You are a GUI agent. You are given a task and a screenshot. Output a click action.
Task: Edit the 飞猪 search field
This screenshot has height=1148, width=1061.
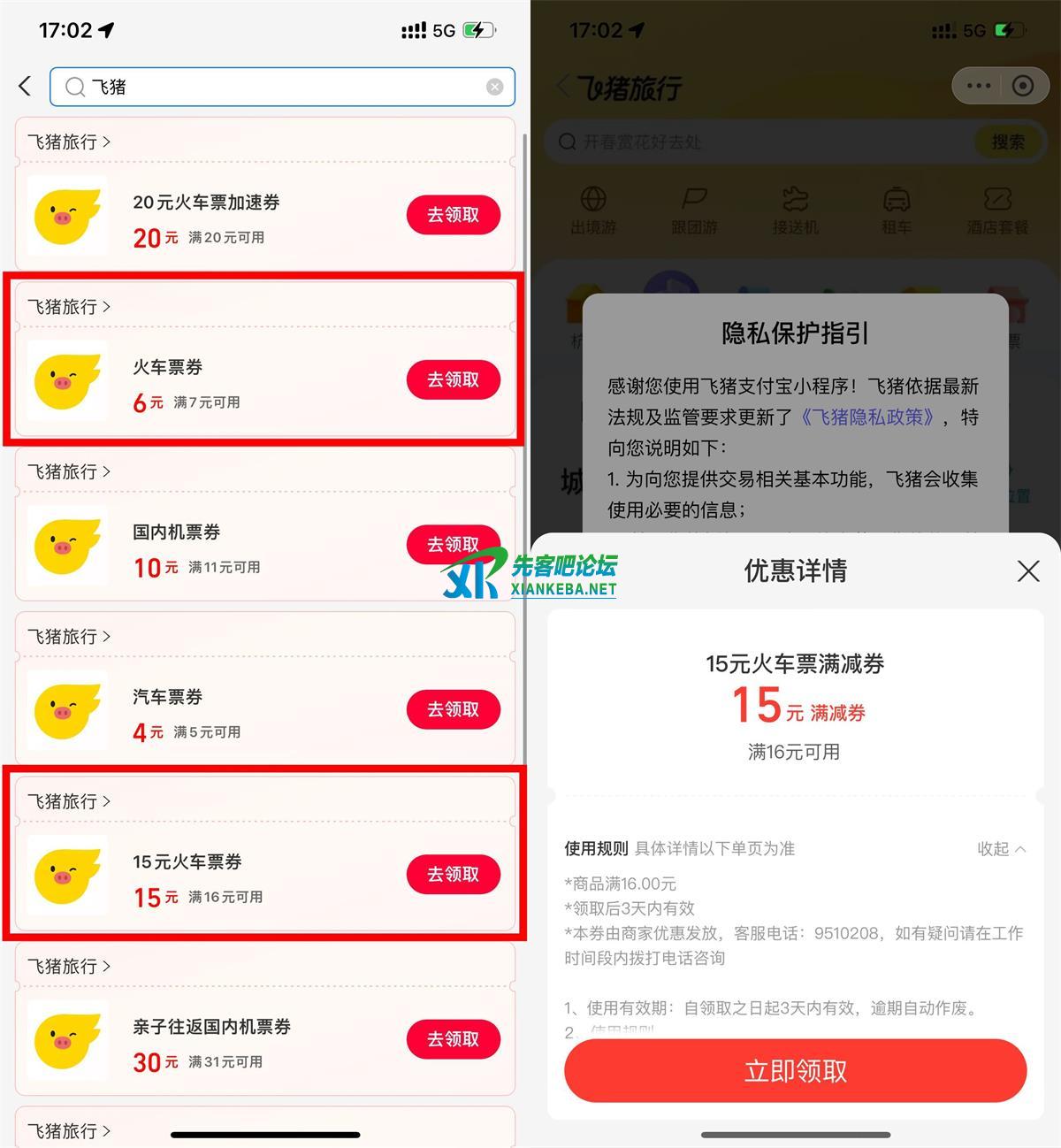(283, 87)
